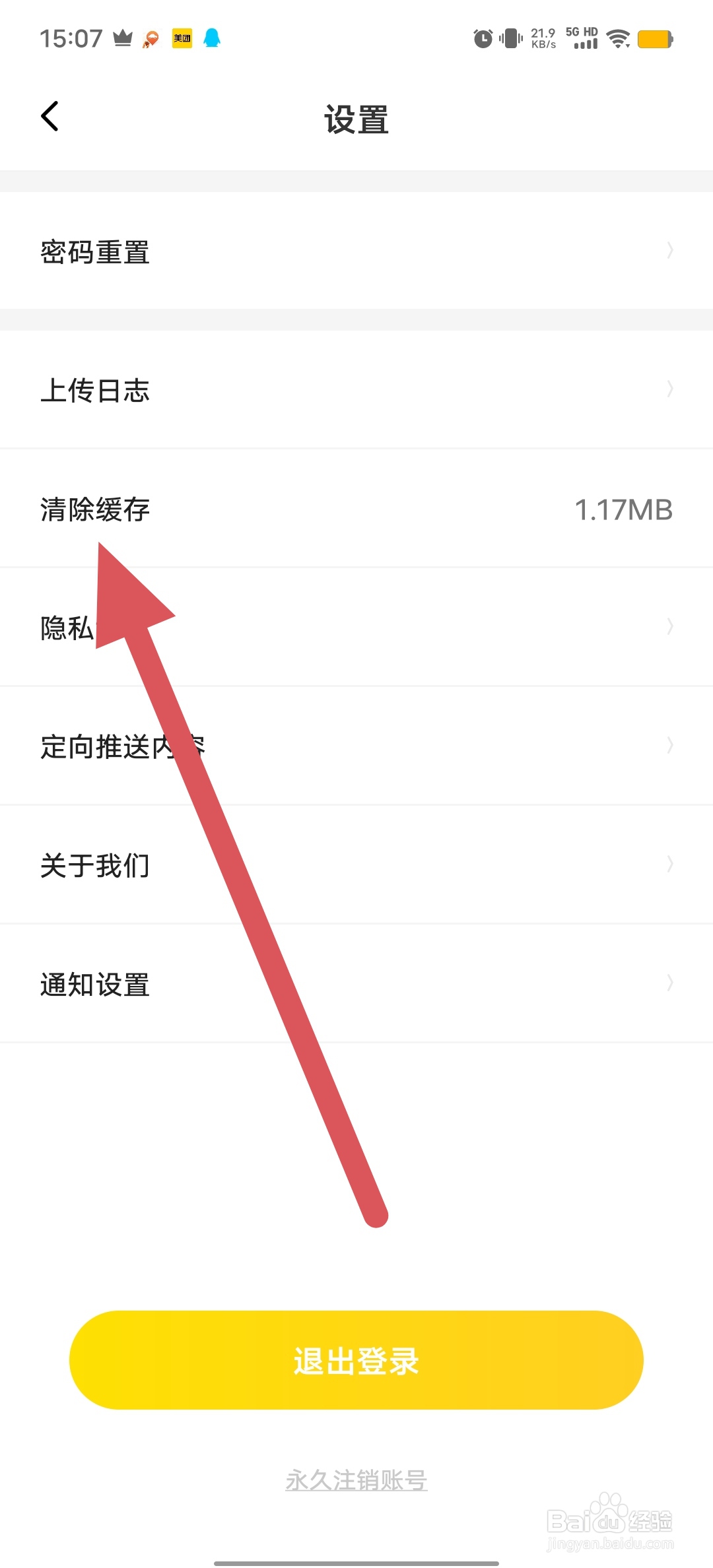Tap 清除缓存 to clear the cache

point(94,509)
